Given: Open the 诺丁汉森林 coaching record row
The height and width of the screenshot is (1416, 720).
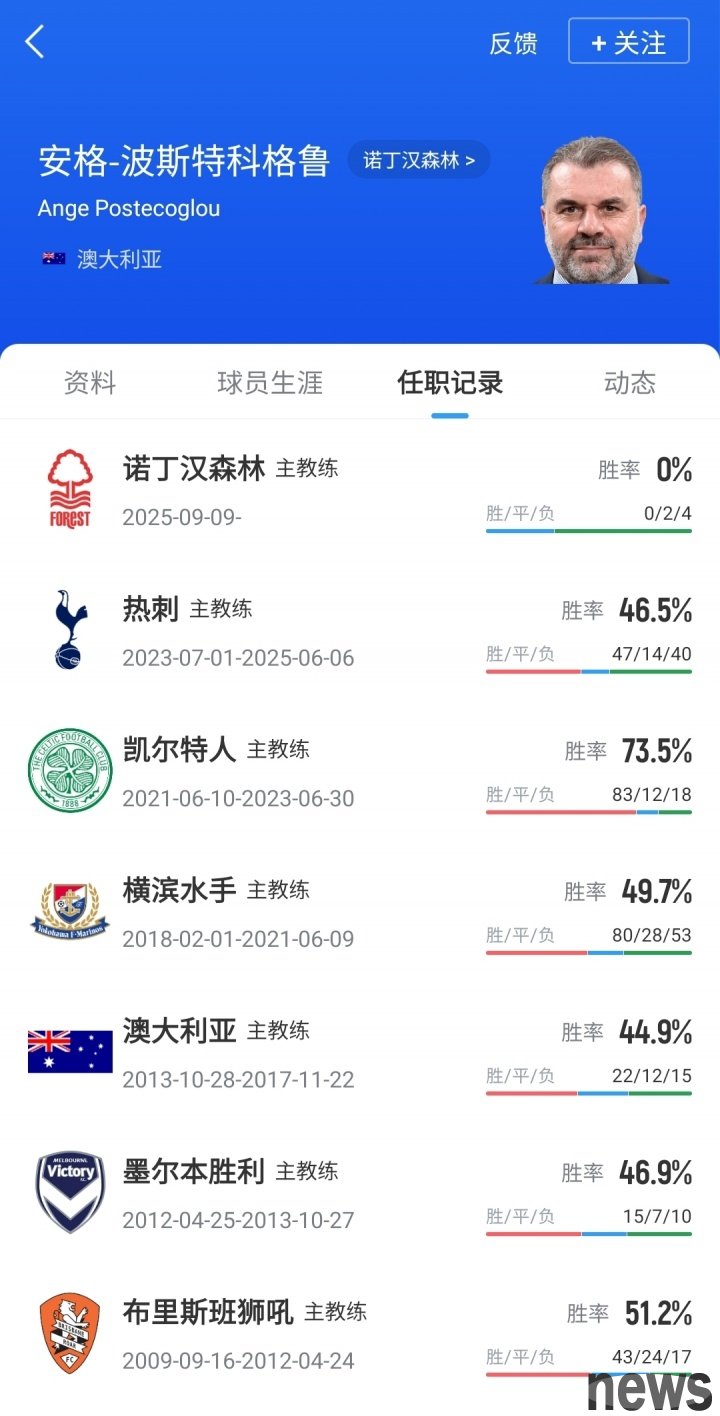Looking at the screenshot, I should (360, 490).
